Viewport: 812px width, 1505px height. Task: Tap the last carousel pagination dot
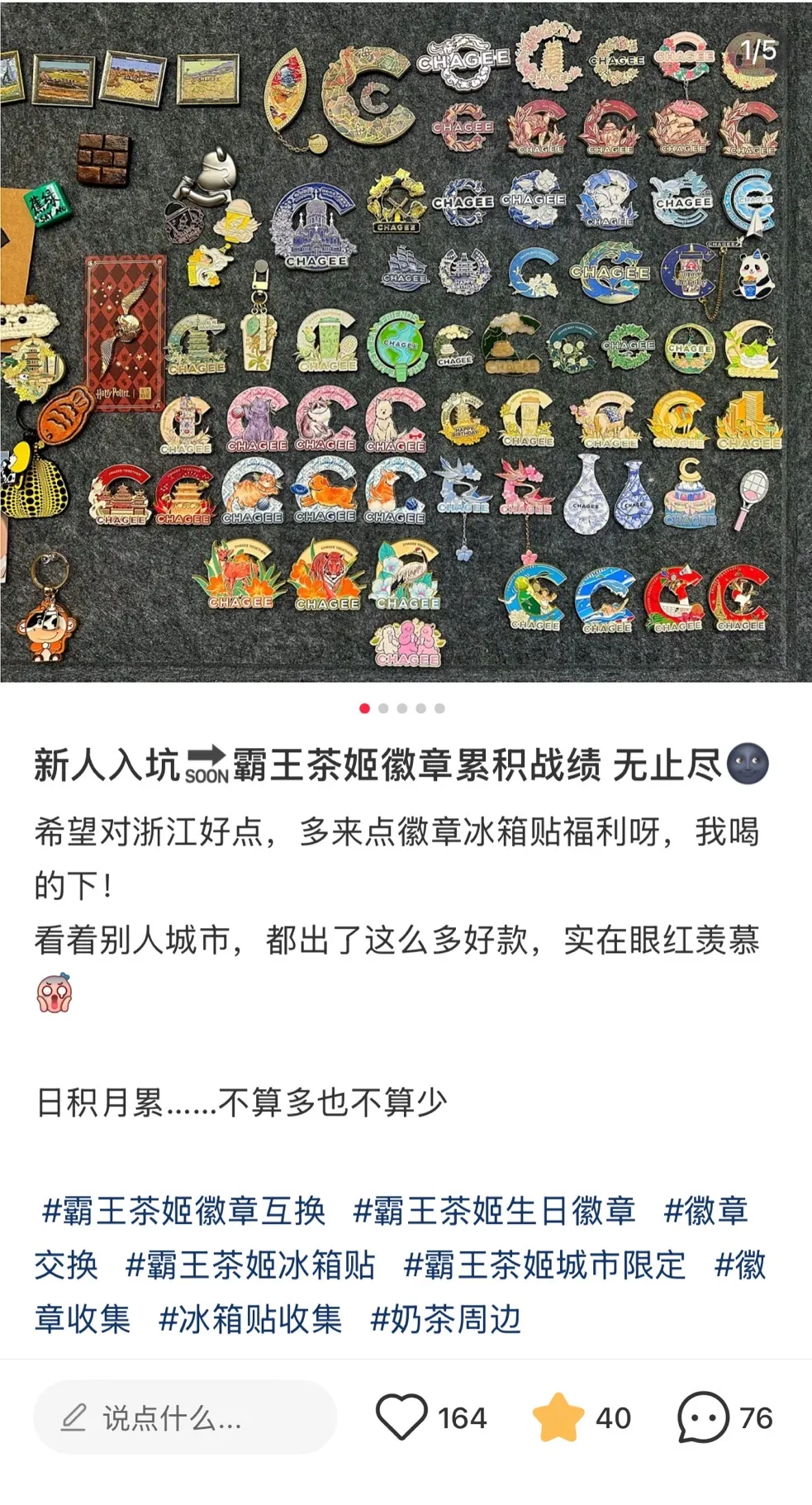pyautogui.click(x=440, y=708)
